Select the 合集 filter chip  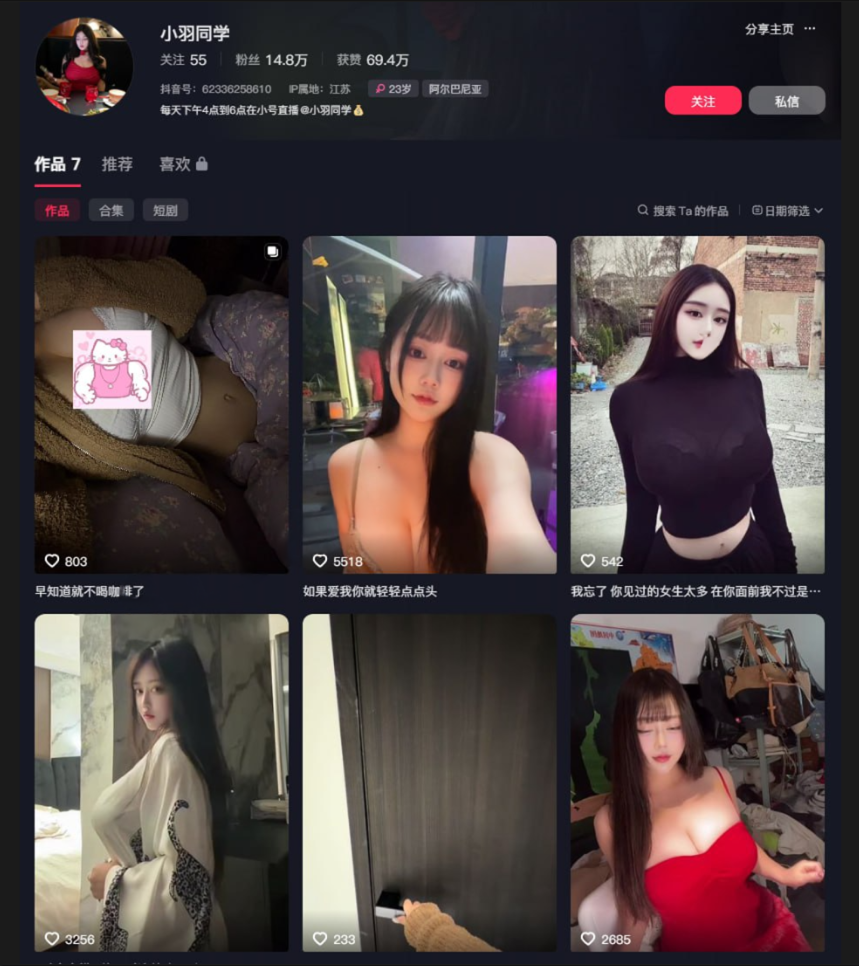110,210
